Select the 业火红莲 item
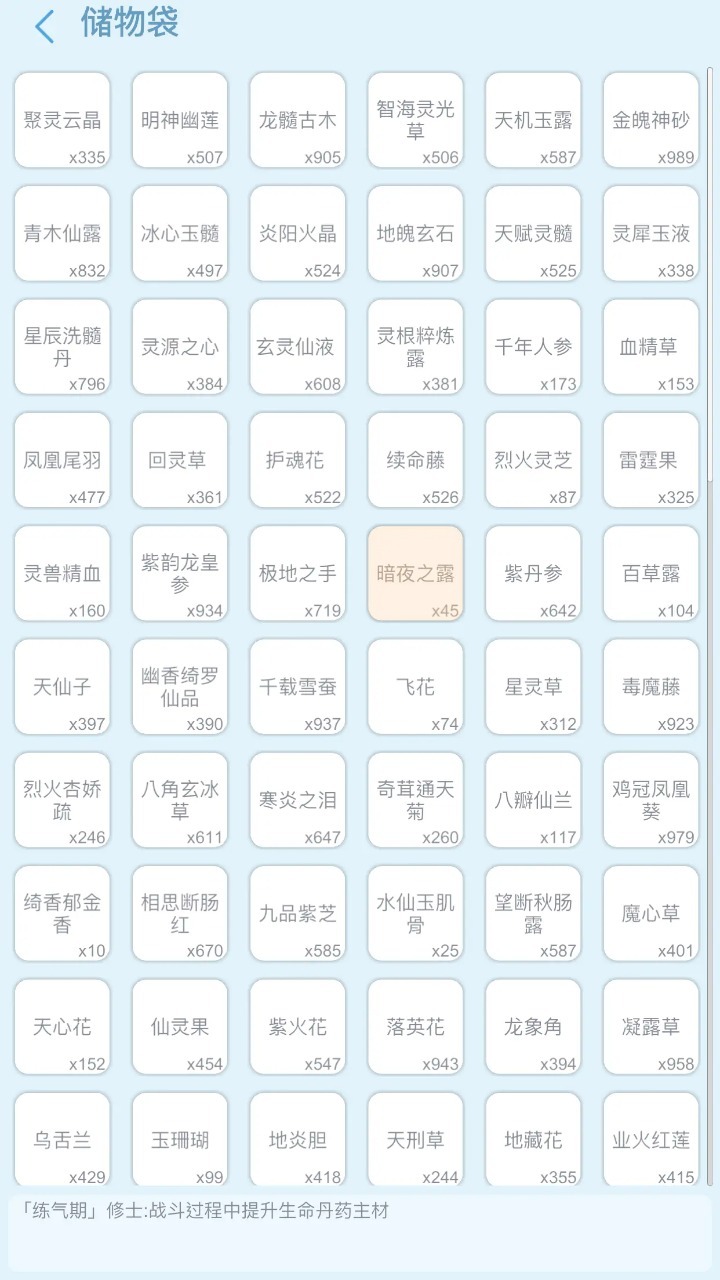 [651, 1139]
